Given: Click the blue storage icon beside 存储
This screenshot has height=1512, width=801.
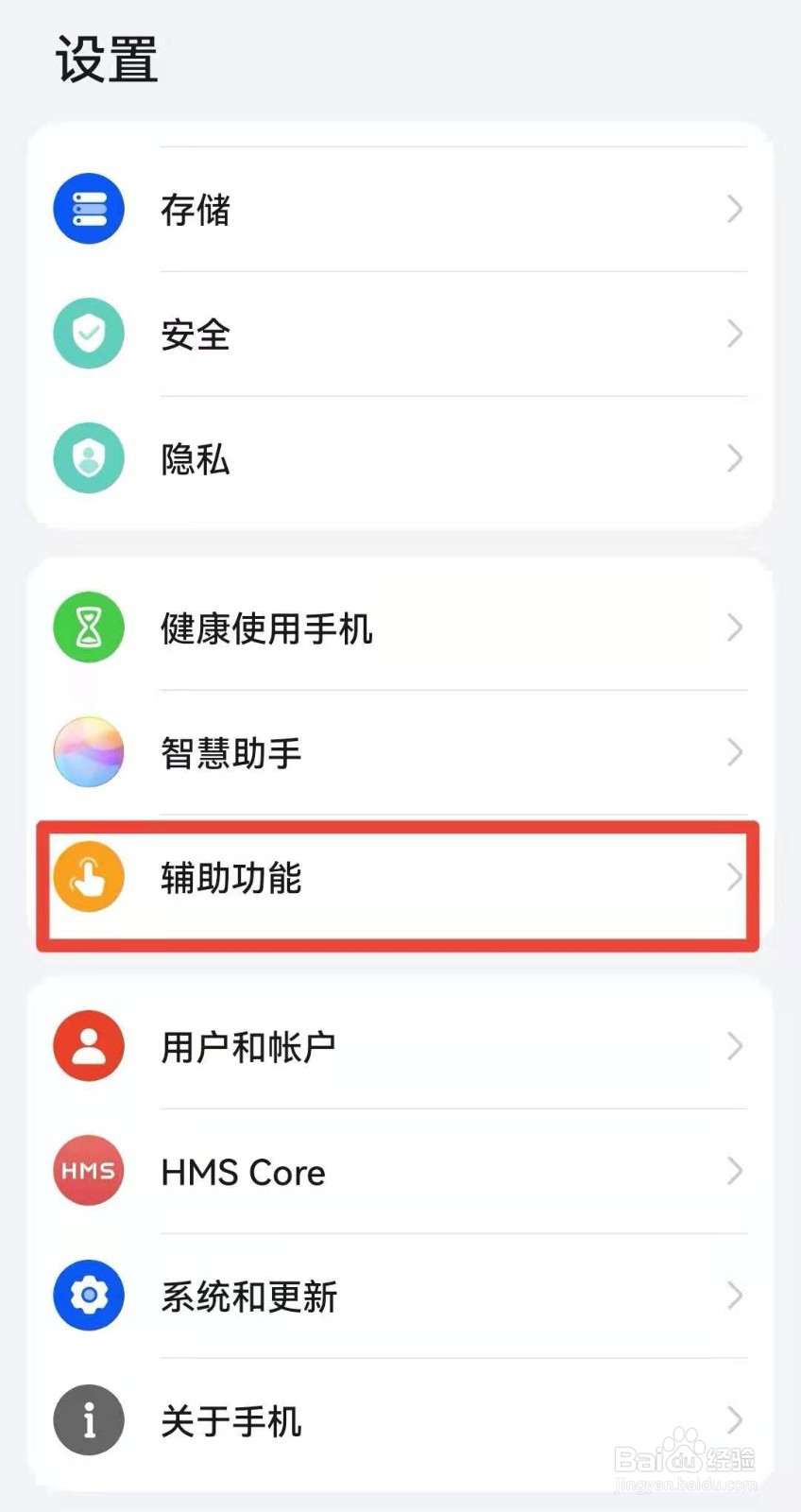Looking at the screenshot, I should (88, 210).
